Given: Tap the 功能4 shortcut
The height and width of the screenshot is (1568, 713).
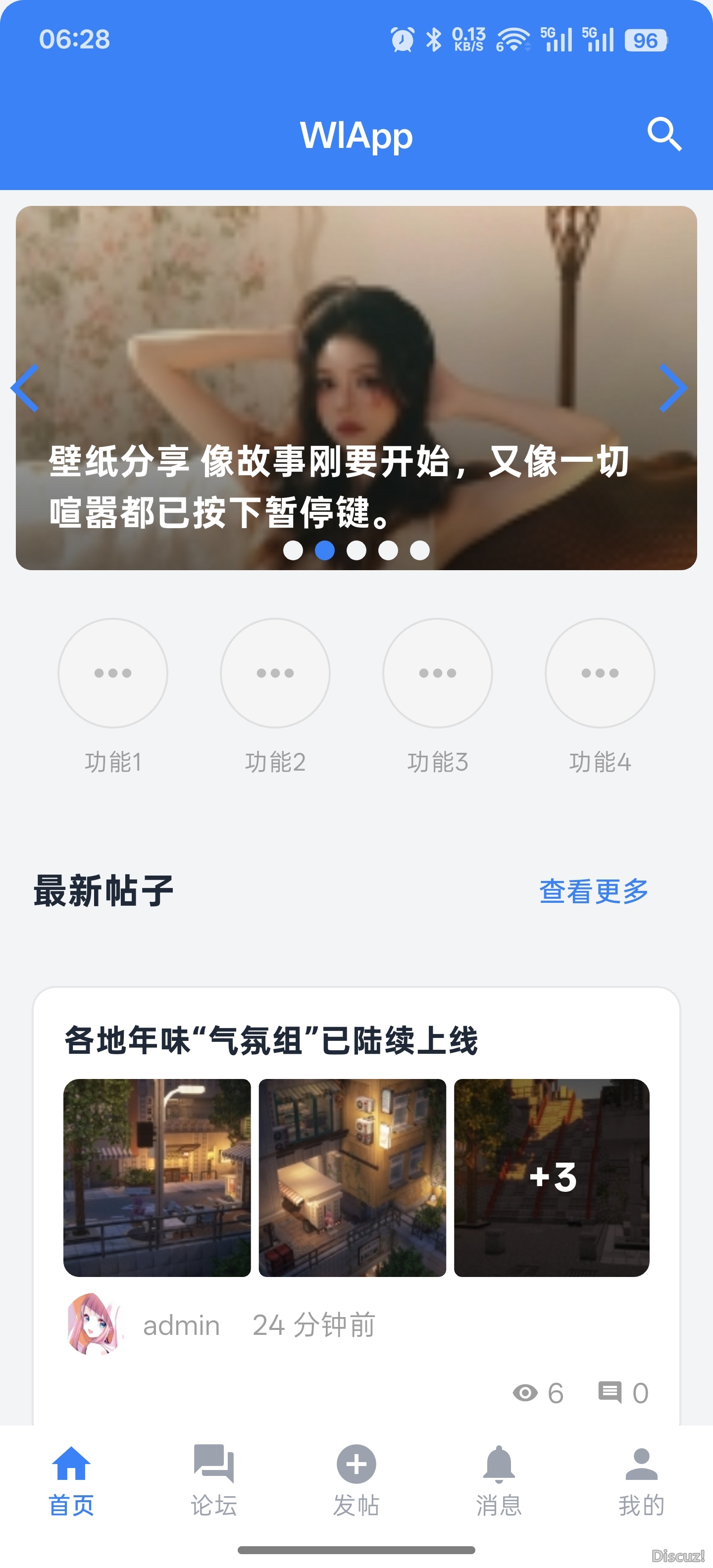Looking at the screenshot, I should (600, 673).
